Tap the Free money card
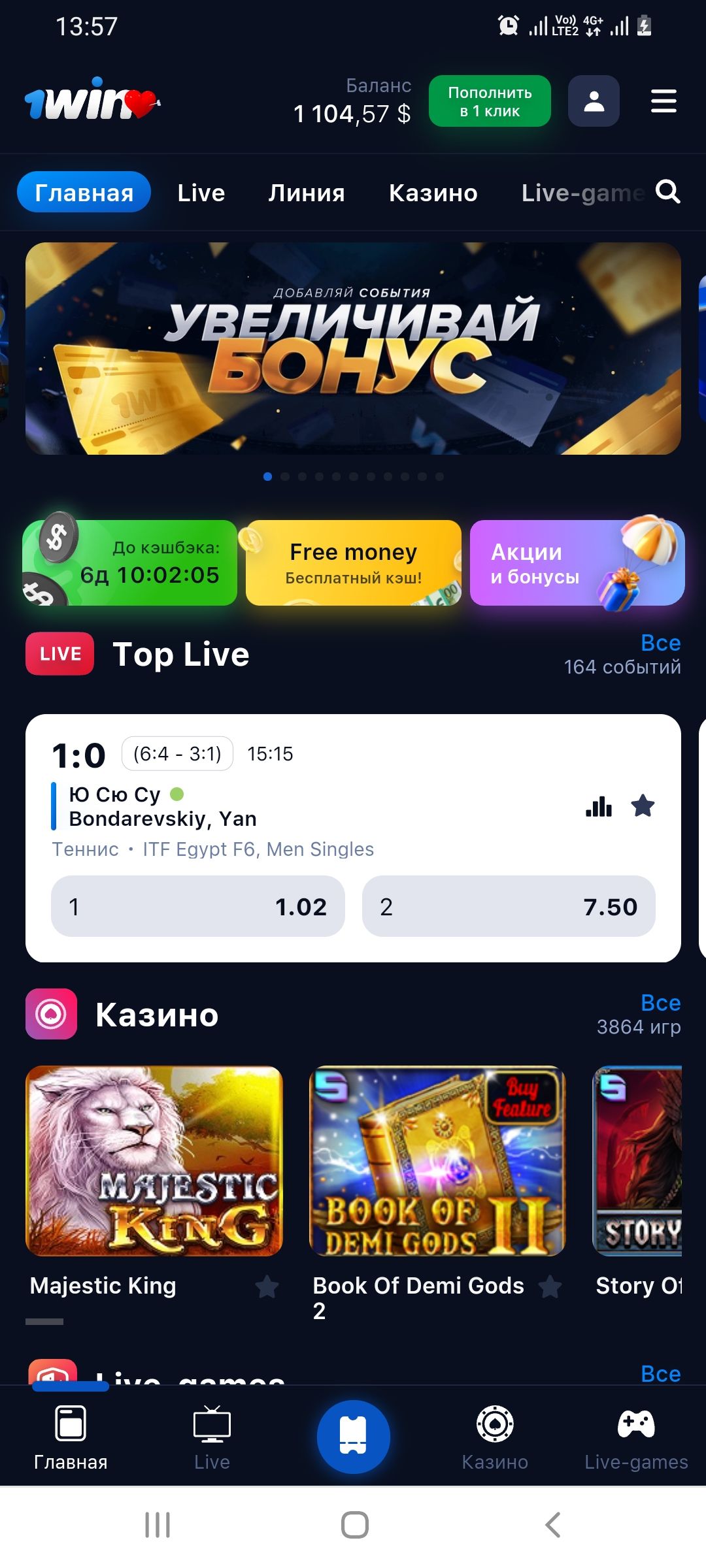706x1568 pixels. point(354,563)
